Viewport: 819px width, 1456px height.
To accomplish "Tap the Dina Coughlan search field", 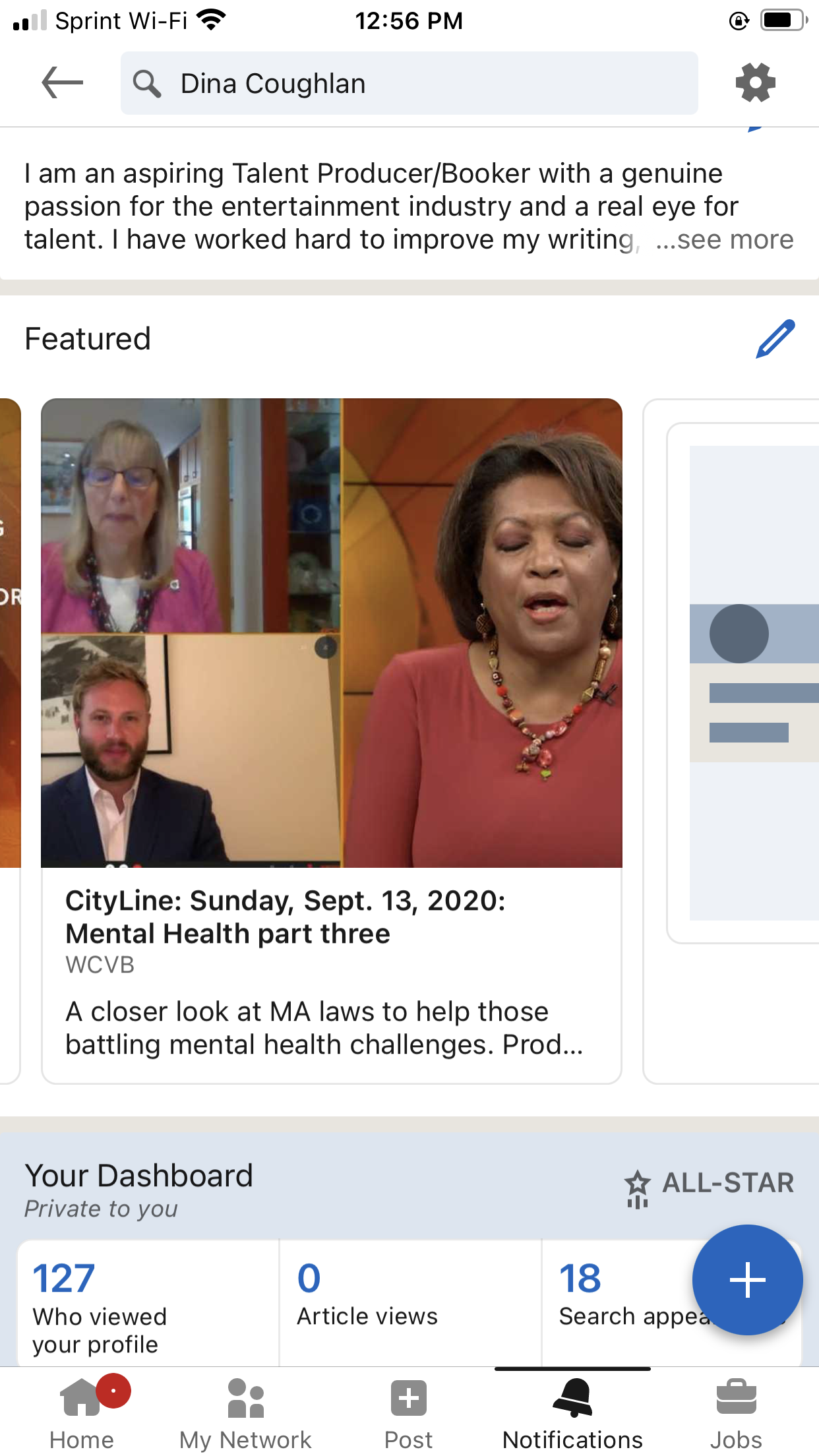I will [x=409, y=83].
